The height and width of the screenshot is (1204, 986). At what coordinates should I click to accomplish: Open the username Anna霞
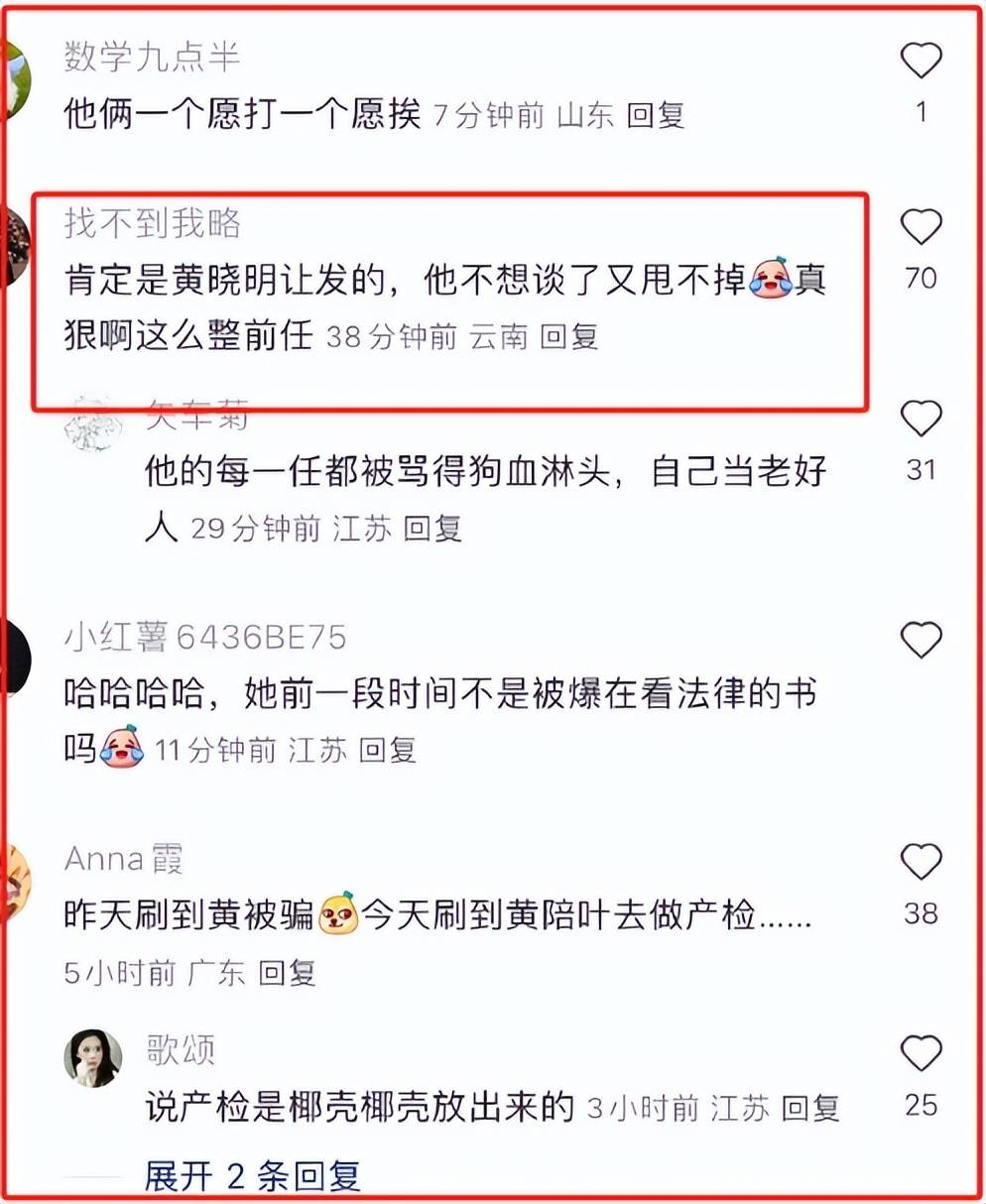[124, 859]
